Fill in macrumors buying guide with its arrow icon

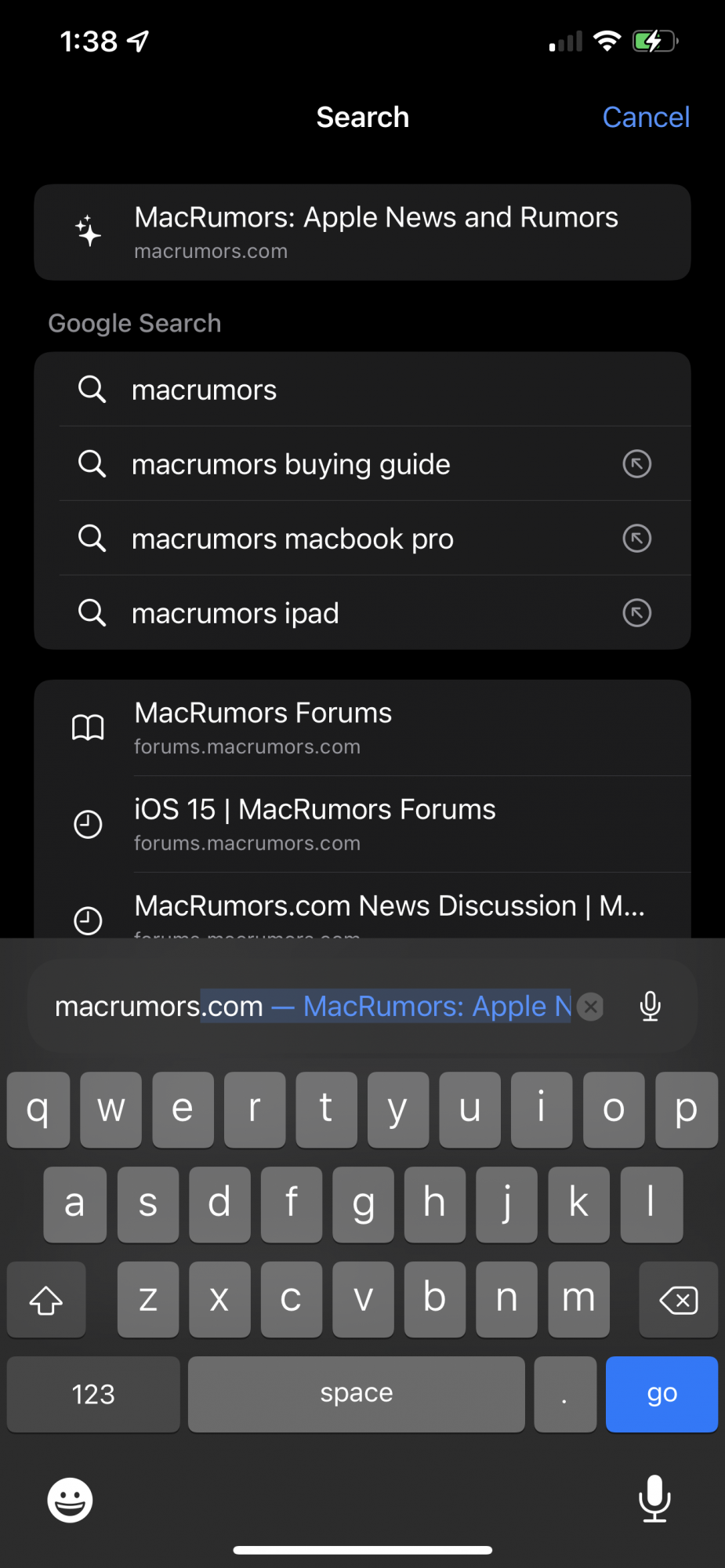(637, 464)
